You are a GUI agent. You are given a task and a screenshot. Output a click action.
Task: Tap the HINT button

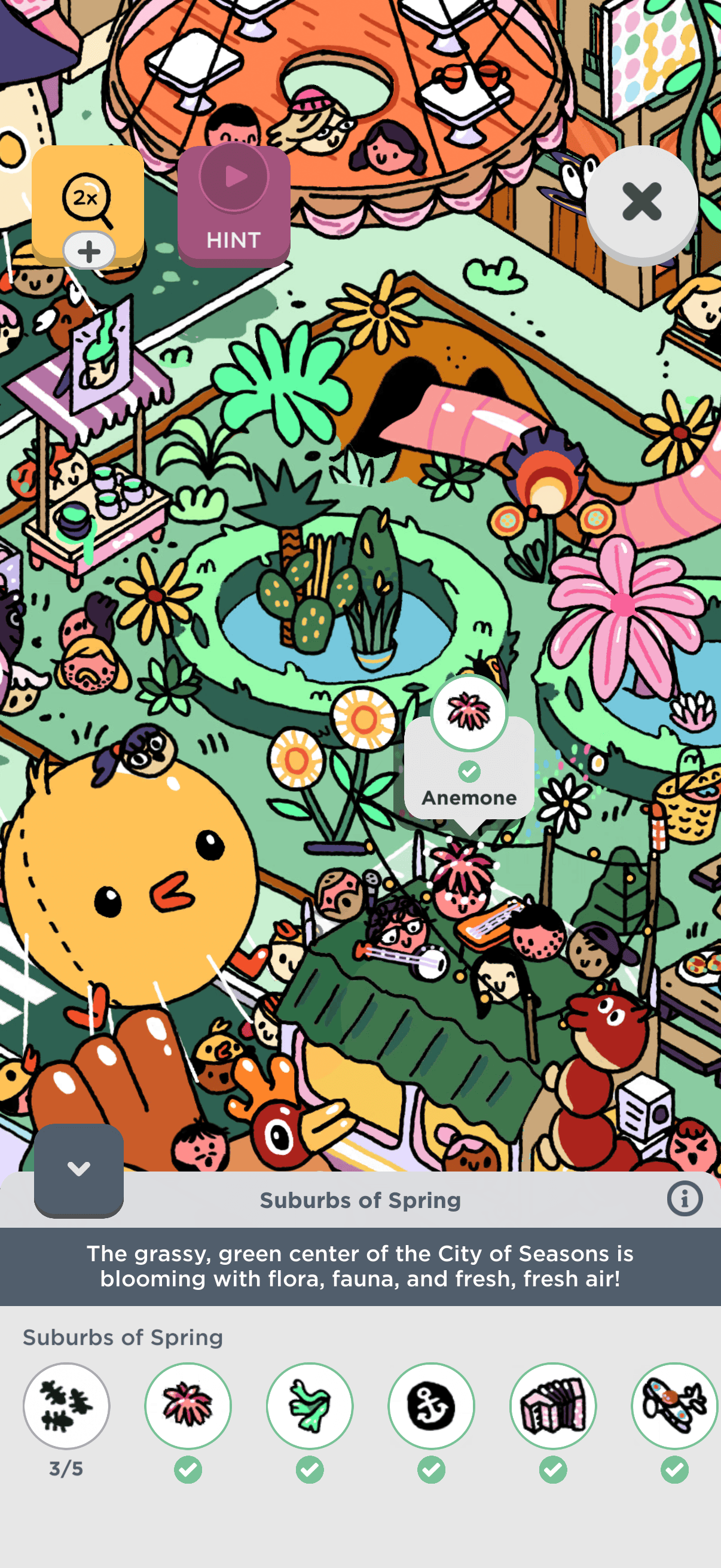(x=234, y=206)
